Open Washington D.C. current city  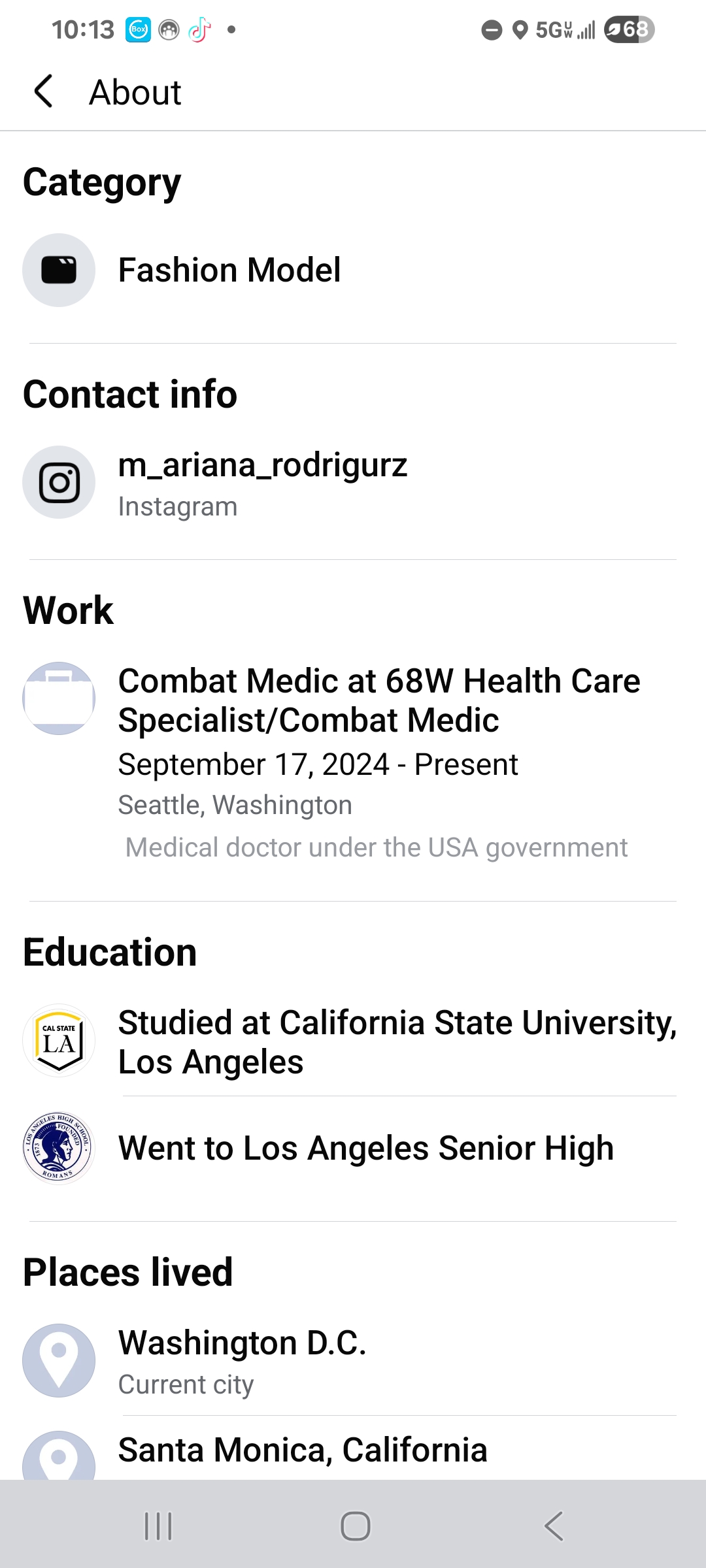[353, 1361]
